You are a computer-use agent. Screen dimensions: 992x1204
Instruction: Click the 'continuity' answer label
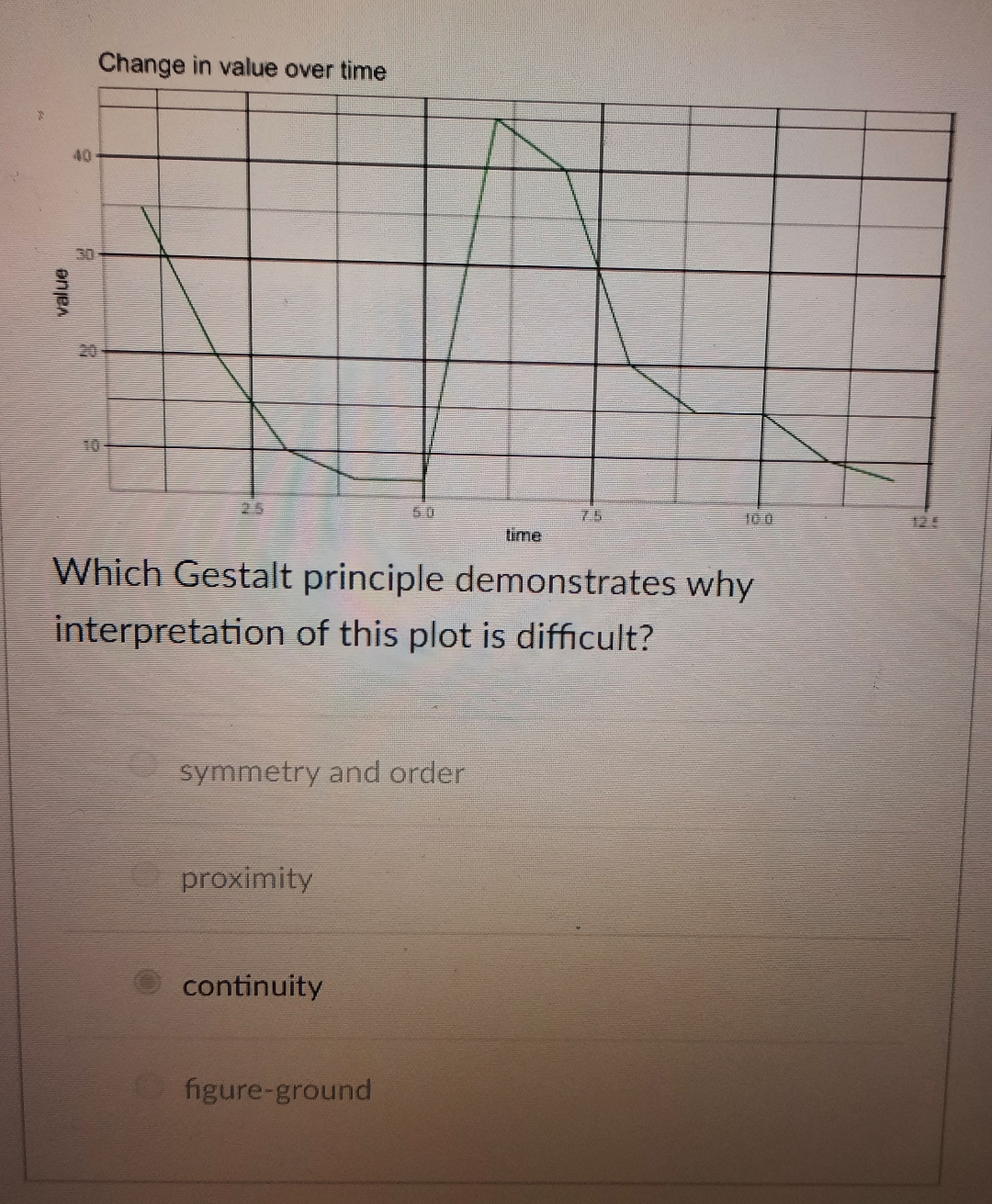click(252, 987)
